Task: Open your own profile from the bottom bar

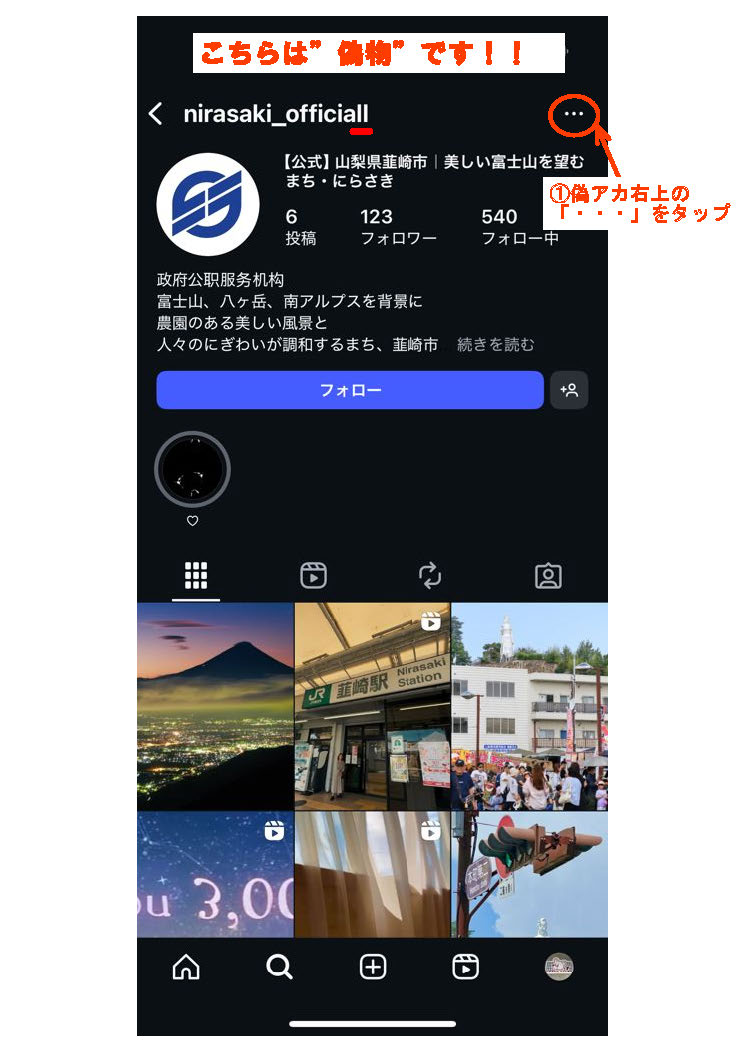Action: coord(558,967)
